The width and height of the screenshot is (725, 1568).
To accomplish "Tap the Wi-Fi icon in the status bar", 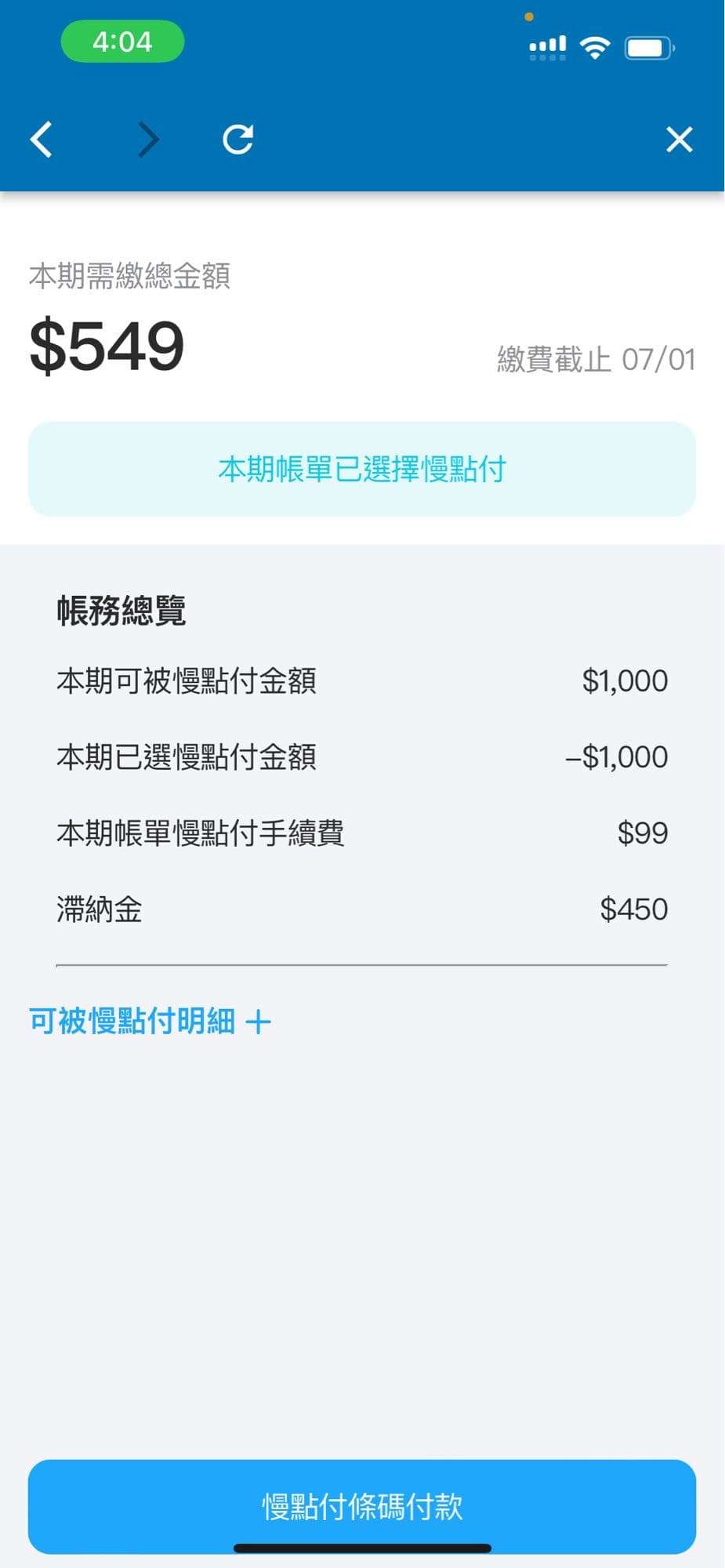I will [x=594, y=45].
